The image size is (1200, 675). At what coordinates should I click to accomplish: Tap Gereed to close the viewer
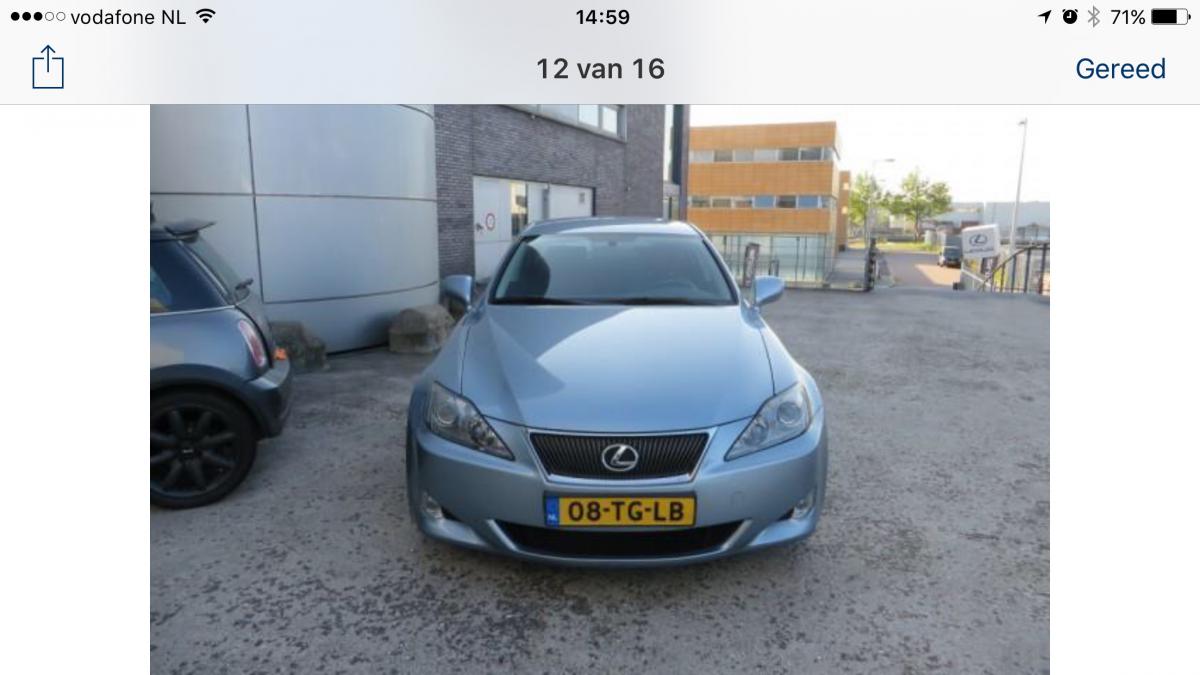1120,69
